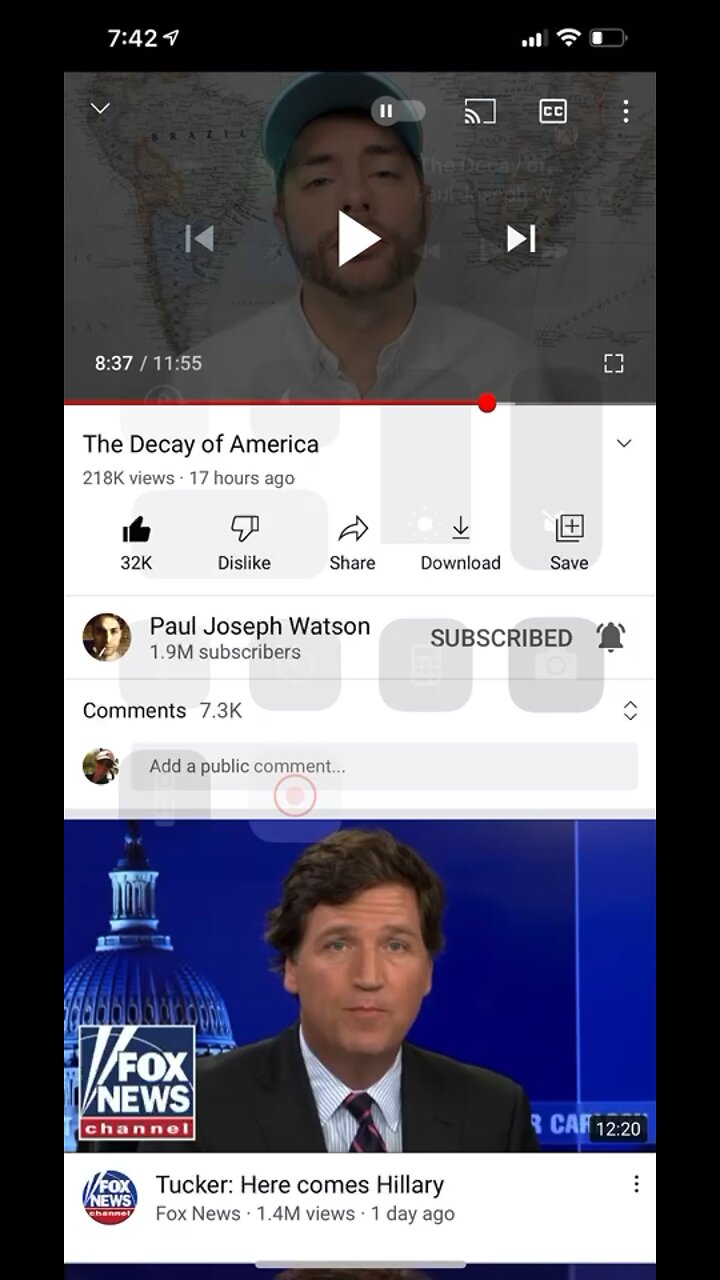
Task: Enter fullscreen mode
Action: coord(614,363)
